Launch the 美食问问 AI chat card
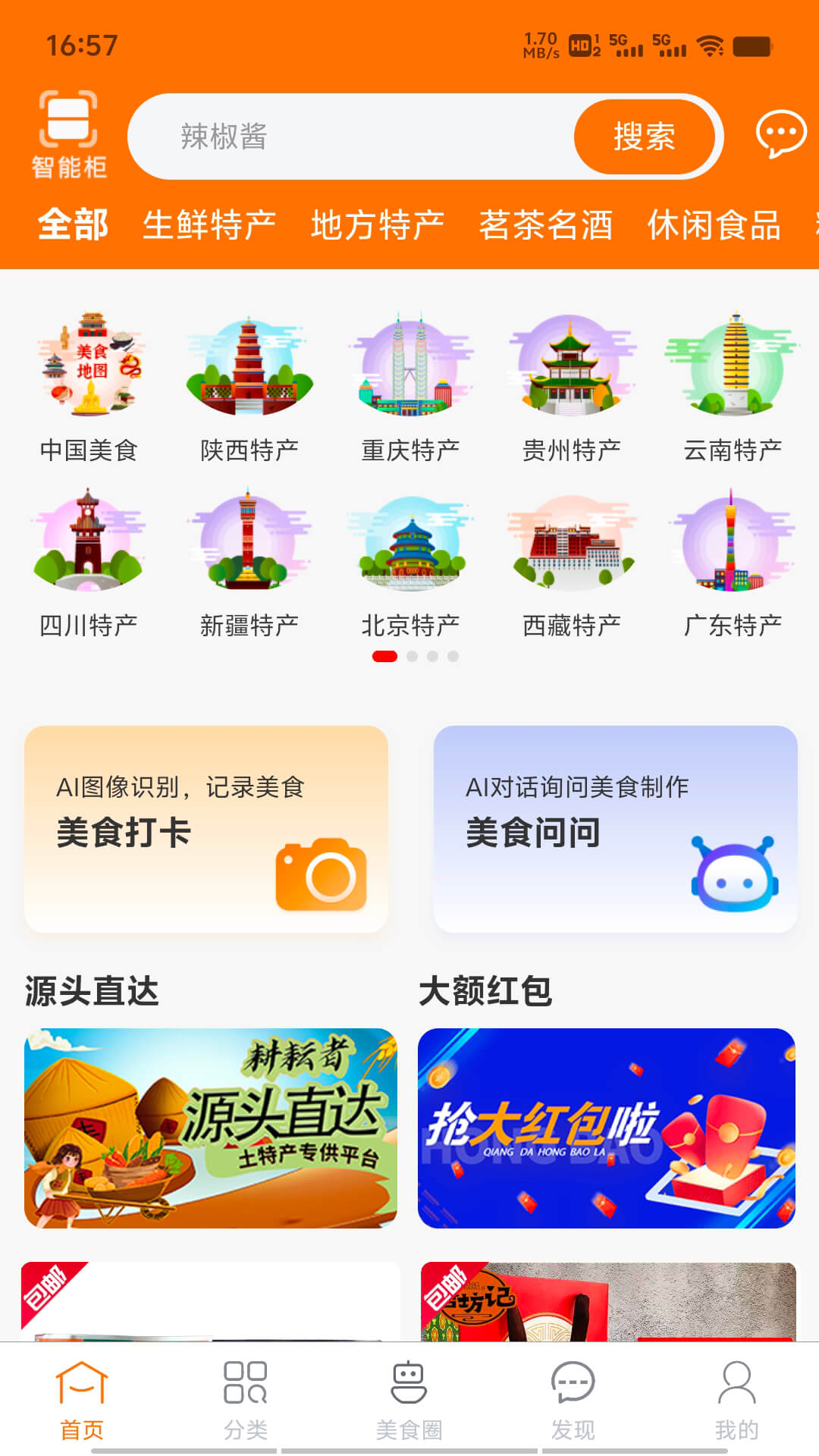Screen dimensions: 819x1456 pyautogui.click(x=615, y=829)
